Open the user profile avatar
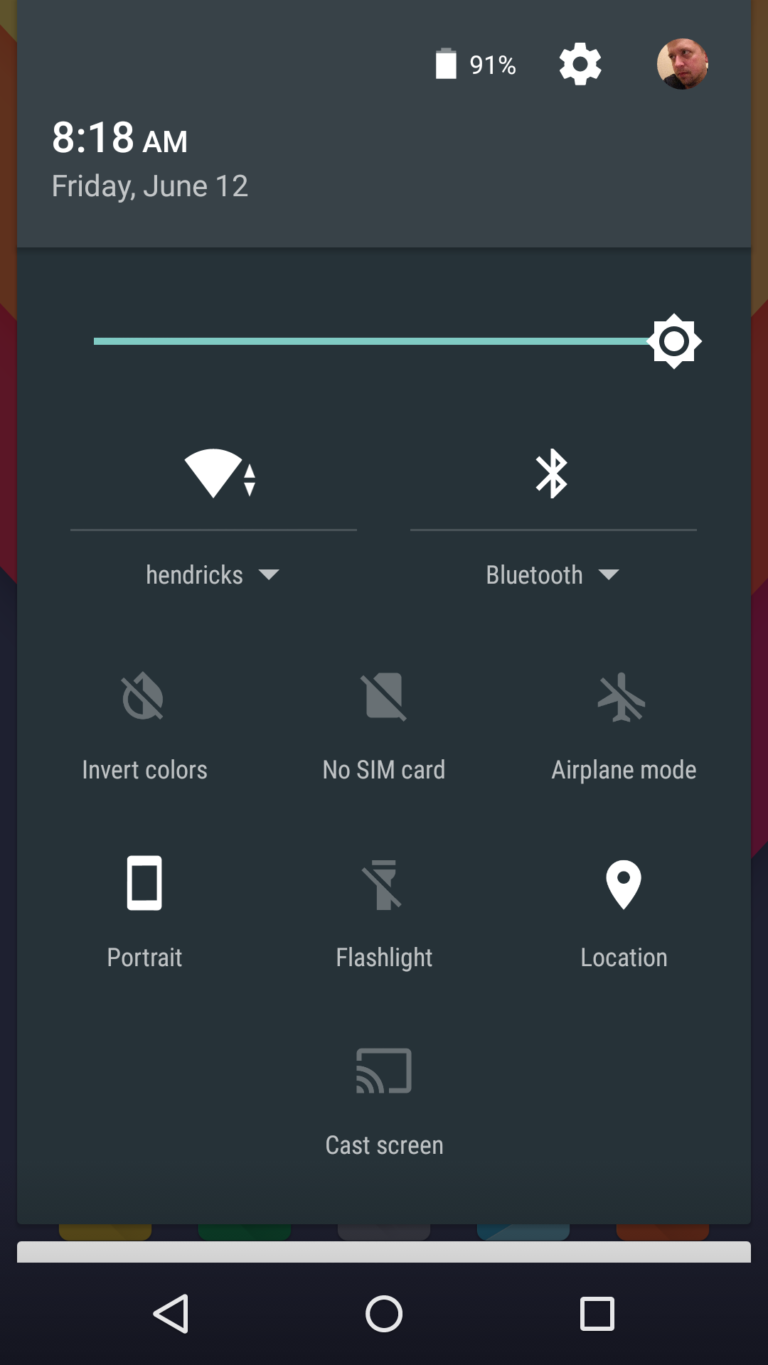Screen dimensions: 768x1365 tap(682, 65)
